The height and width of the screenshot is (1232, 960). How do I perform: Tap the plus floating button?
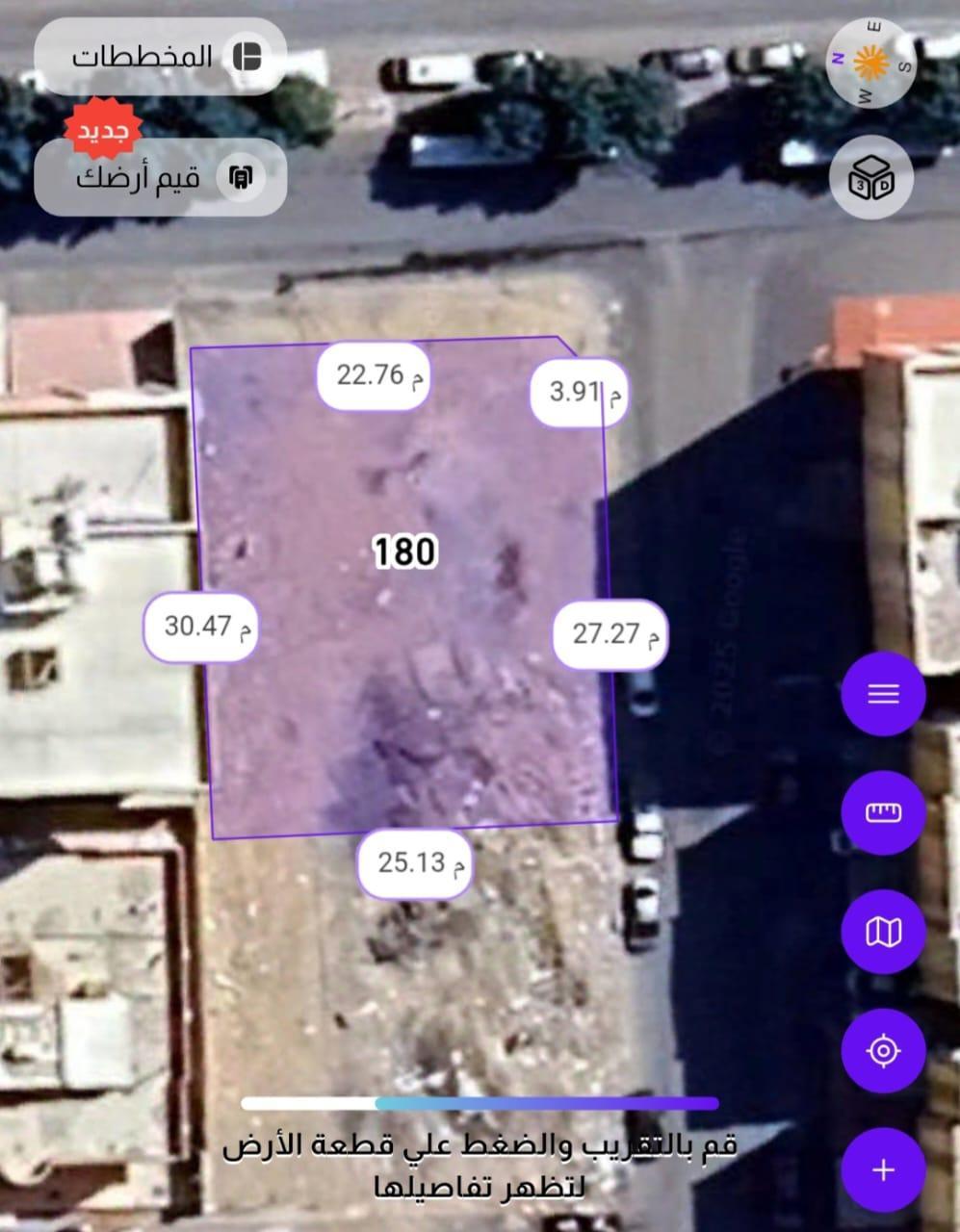883,1169
